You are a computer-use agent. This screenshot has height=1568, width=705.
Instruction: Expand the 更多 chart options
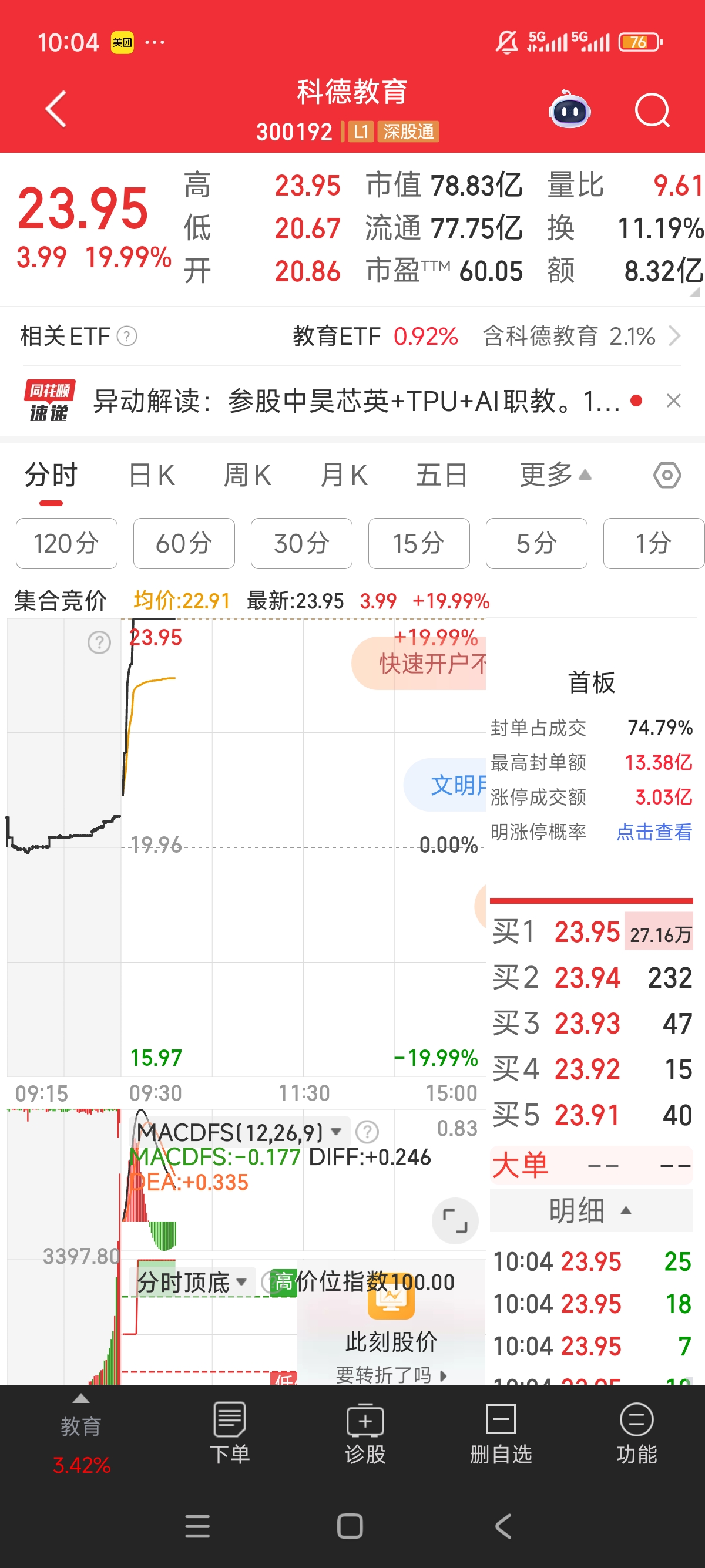555,475
